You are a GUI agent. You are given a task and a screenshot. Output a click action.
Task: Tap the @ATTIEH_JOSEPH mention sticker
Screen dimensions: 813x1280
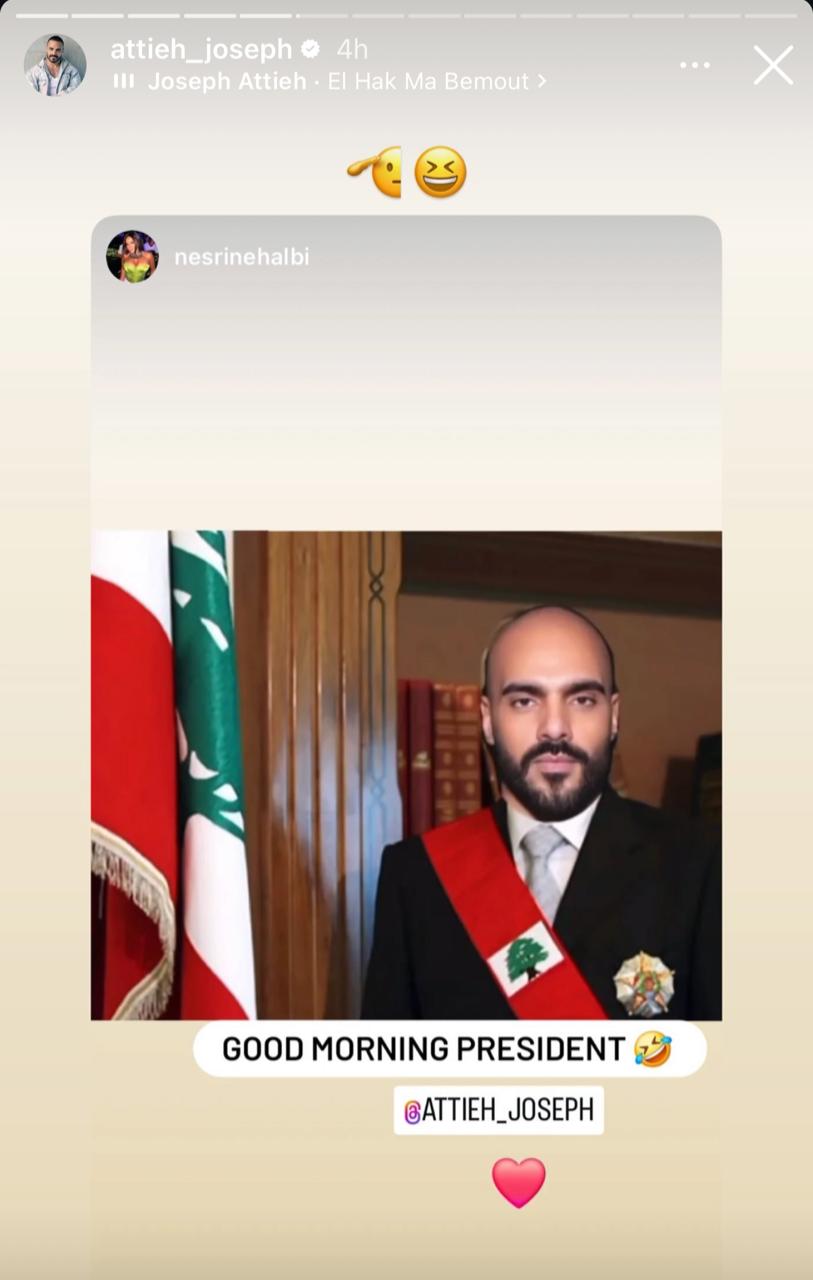[498, 1110]
